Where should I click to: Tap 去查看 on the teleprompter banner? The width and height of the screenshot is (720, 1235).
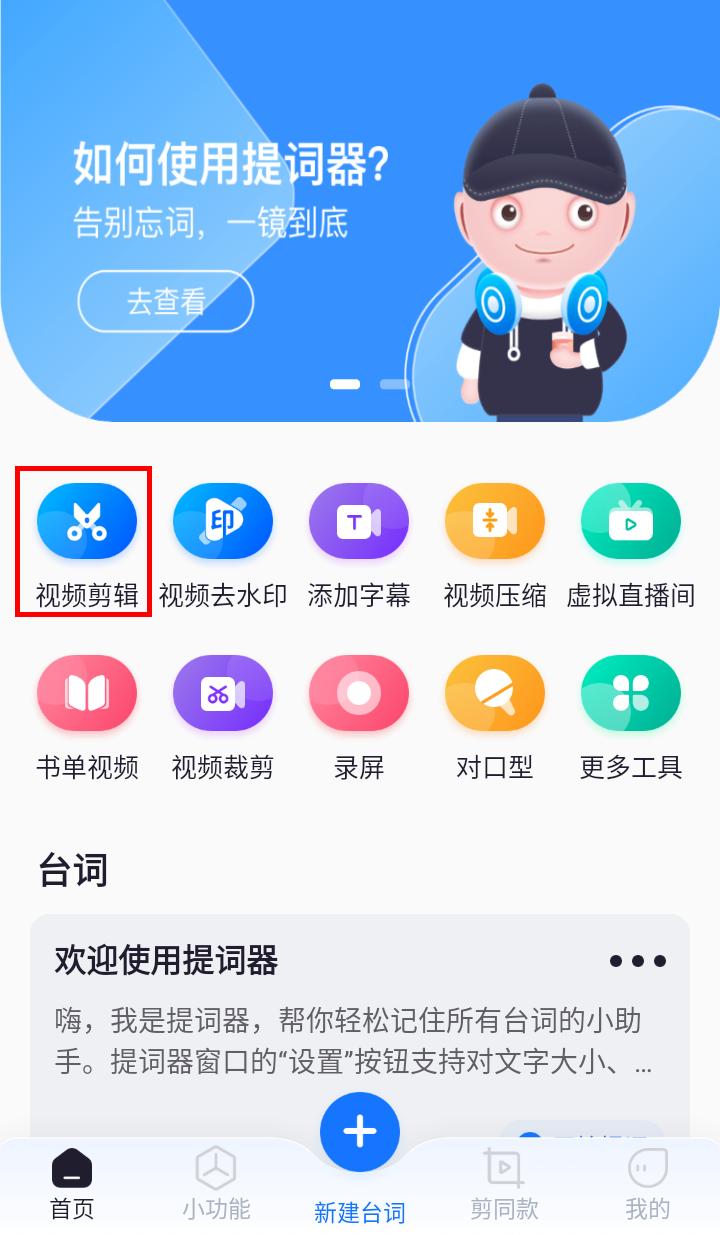[x=165, y=301]
